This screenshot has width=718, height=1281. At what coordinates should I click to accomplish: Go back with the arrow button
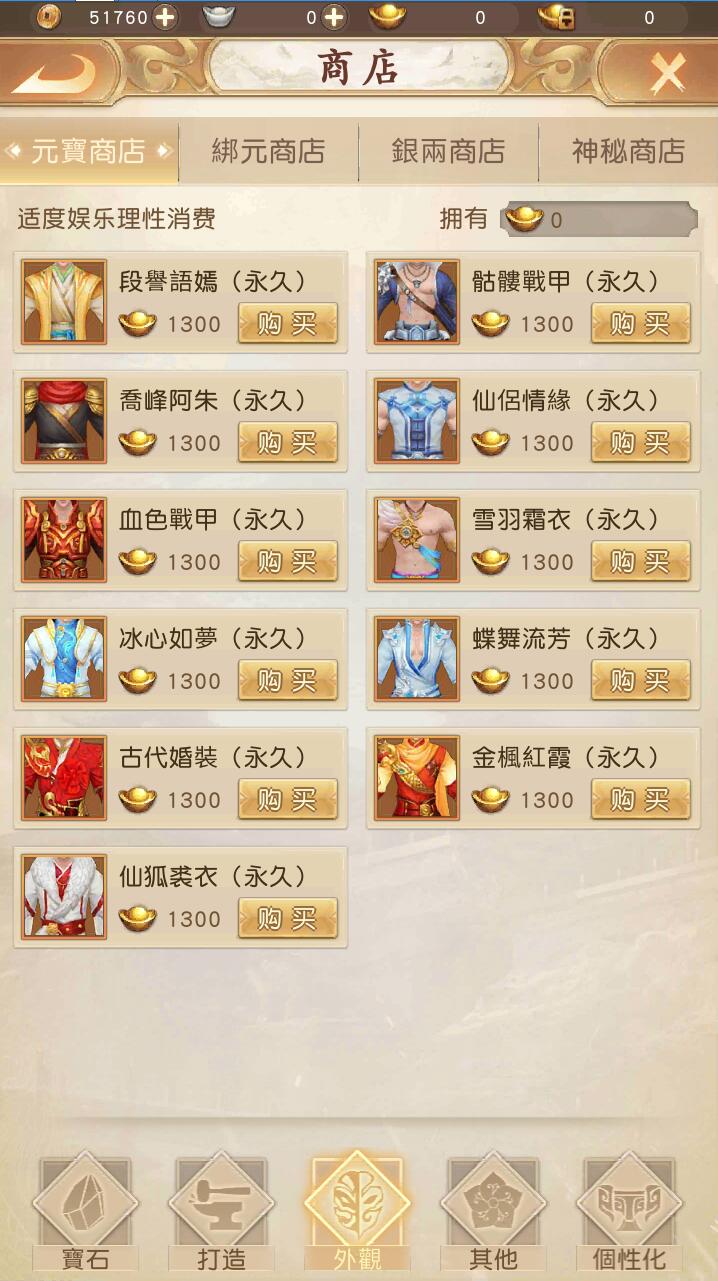(54, 73)
